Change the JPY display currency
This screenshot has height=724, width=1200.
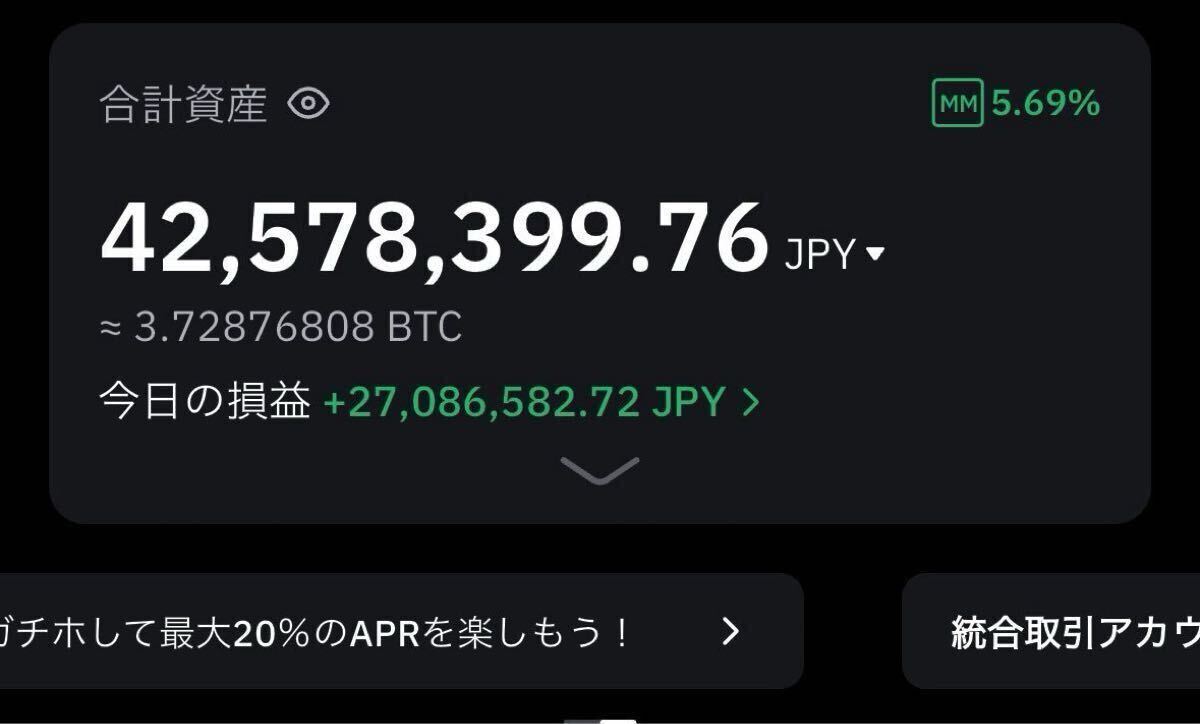point(835,255)
